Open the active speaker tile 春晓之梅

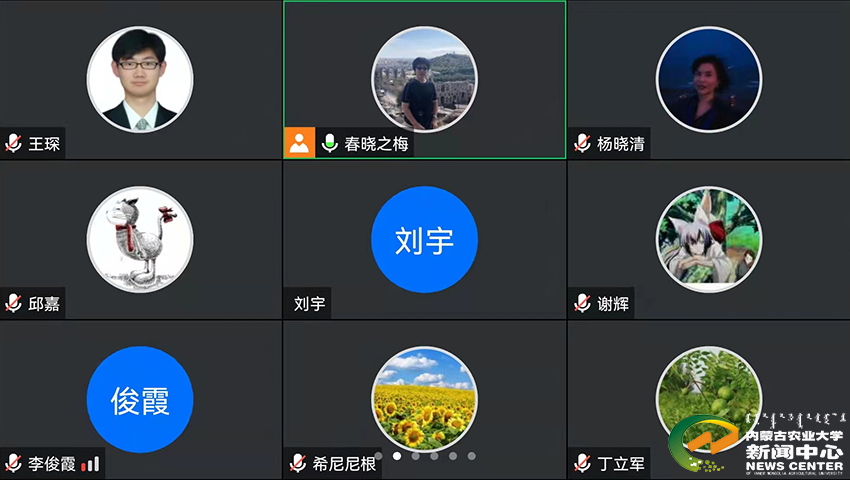(424, 80)
